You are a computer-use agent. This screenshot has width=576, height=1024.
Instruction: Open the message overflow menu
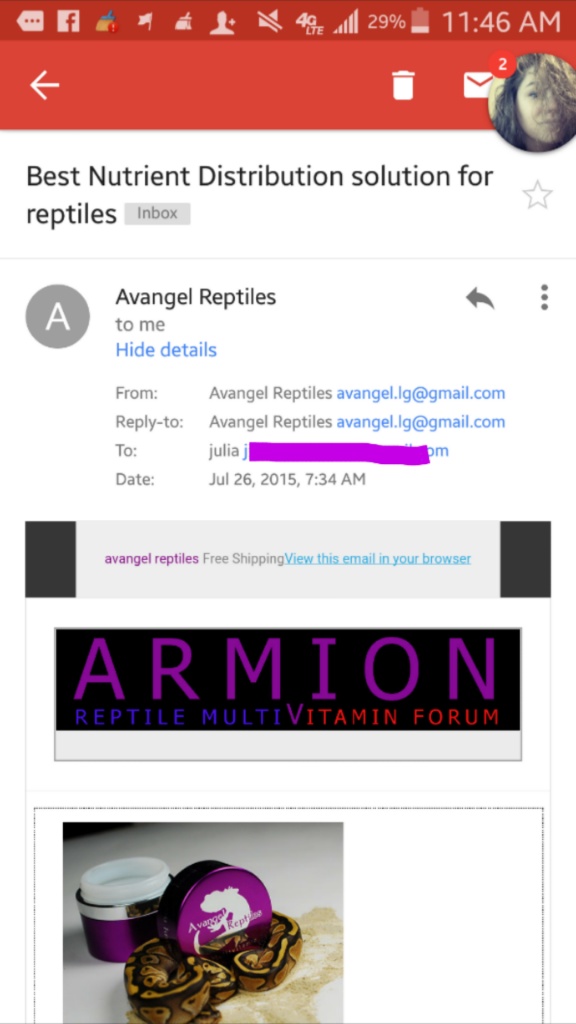[x=544, y=298]
